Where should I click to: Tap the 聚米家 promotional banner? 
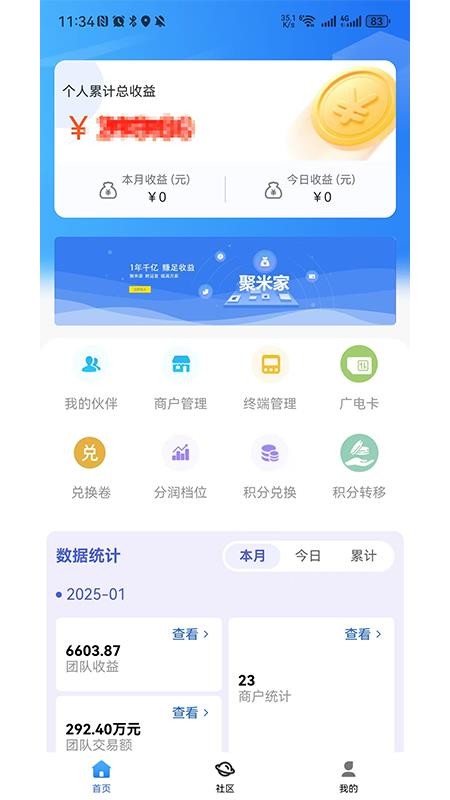225,281
